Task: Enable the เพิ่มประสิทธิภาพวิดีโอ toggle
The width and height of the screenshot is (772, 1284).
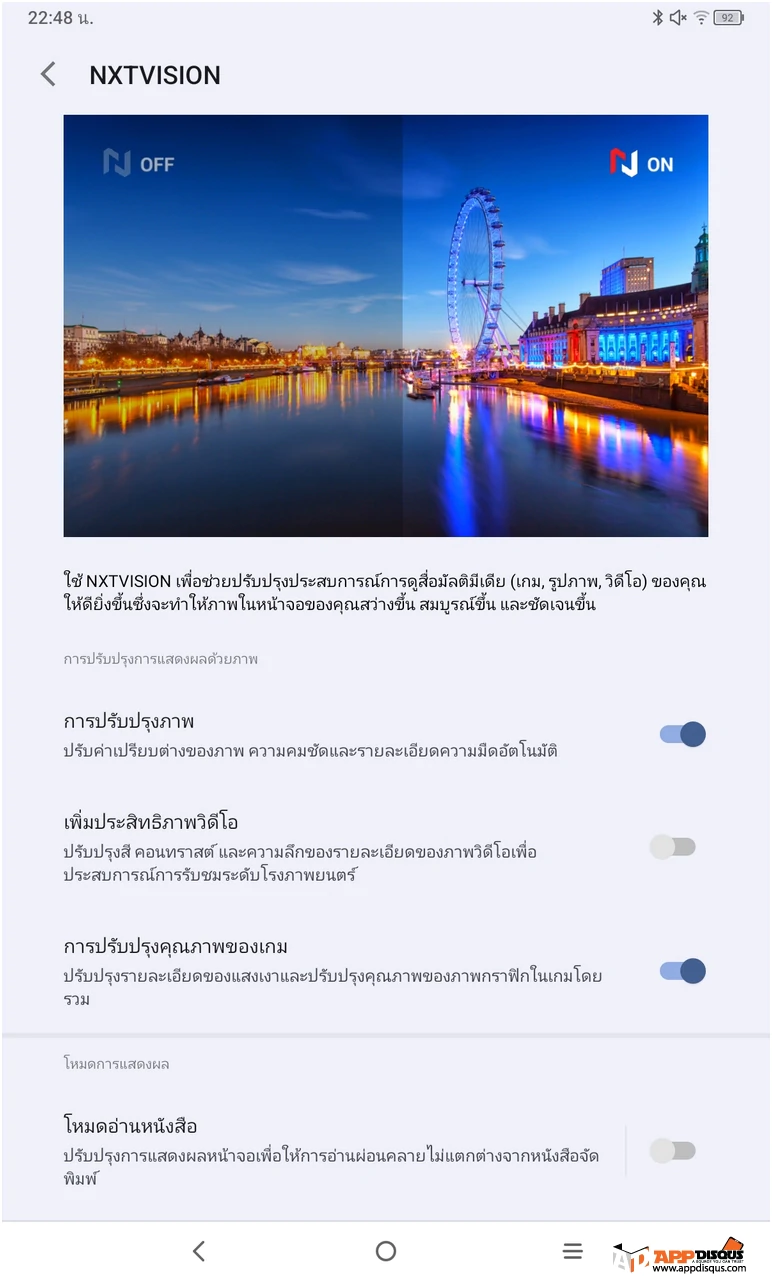Action: click(672, 848)
